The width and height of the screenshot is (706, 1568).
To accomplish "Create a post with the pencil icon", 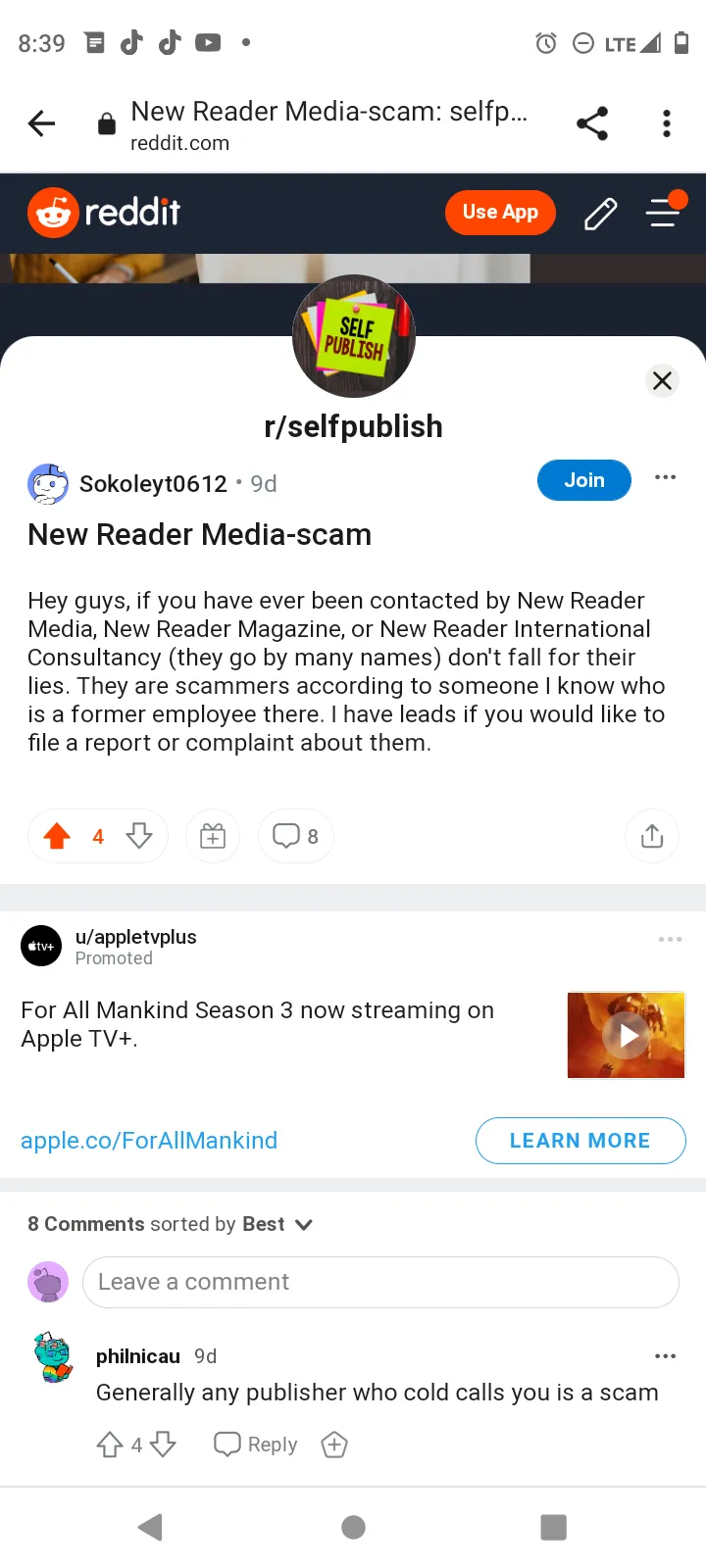I will 601,213.
